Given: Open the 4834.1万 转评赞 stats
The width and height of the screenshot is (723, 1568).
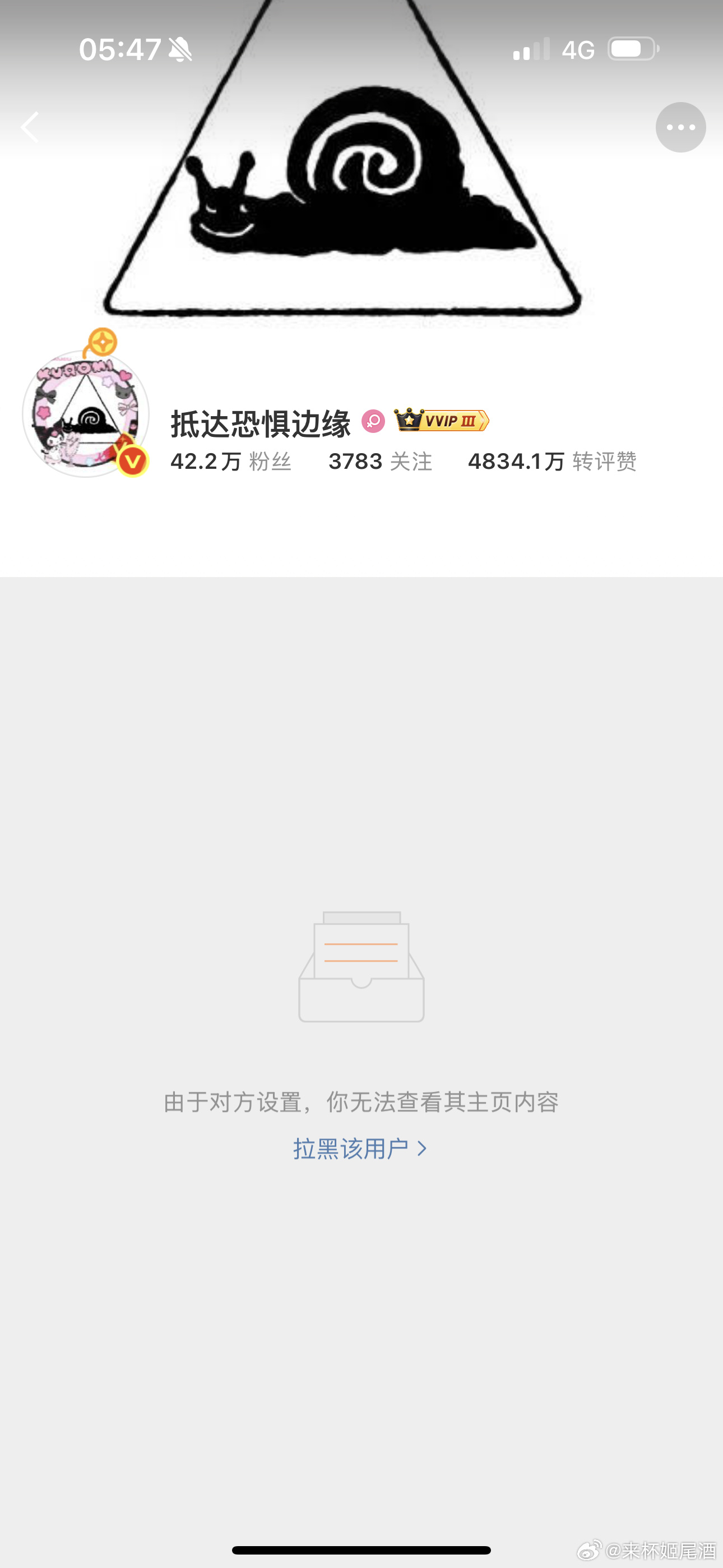Looking at the screenshot, I should [552, 462].
